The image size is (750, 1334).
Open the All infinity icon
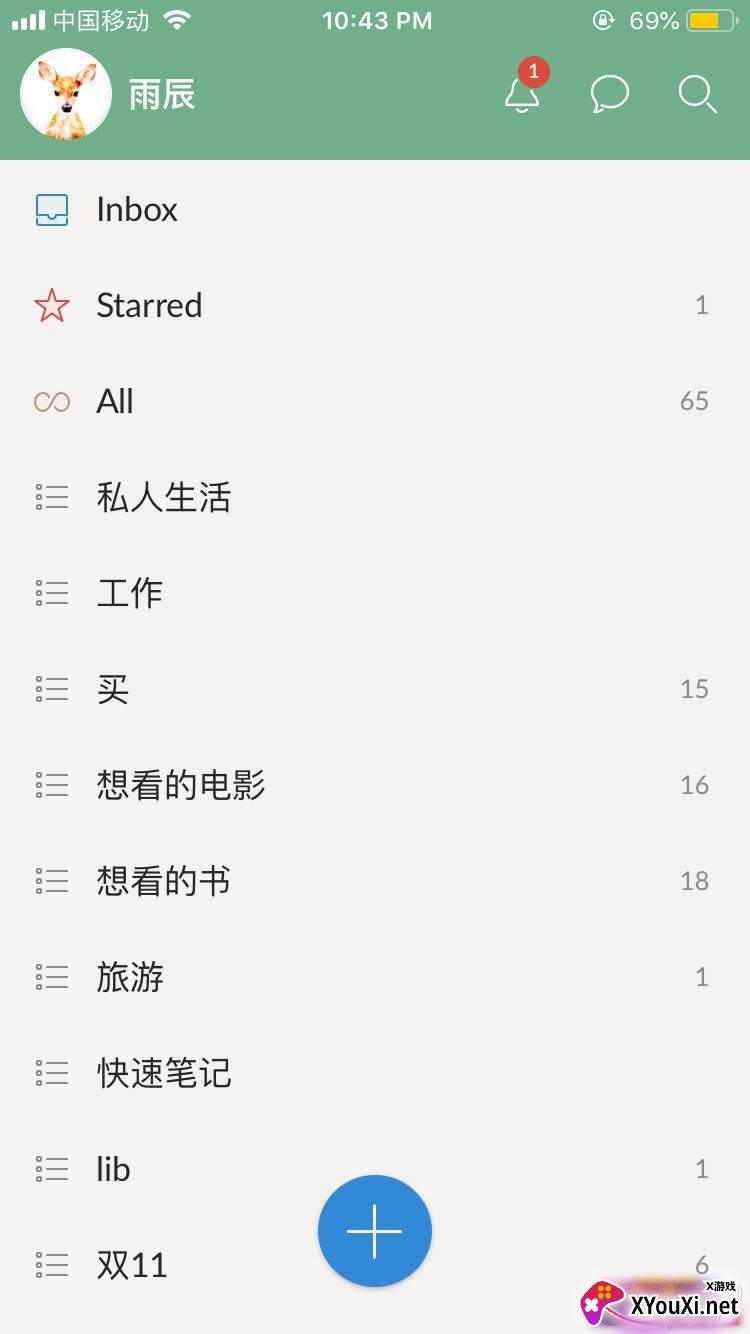pyautogui.click(x=51, y=401)
